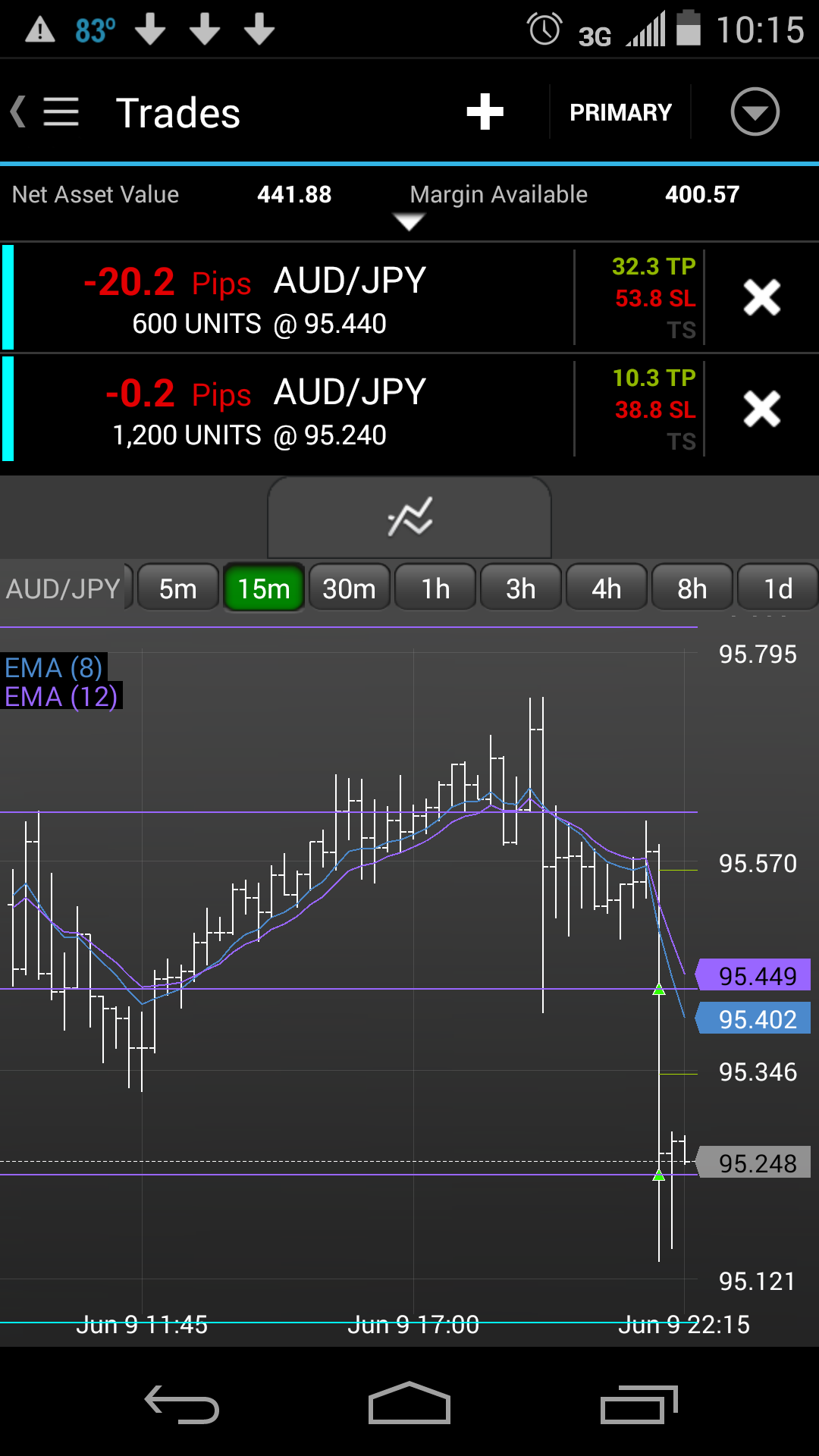The width and height of the screenshot is (819, 1456).
Task: Open the navigation drawer menu
Action: click(x=60, y=112)
